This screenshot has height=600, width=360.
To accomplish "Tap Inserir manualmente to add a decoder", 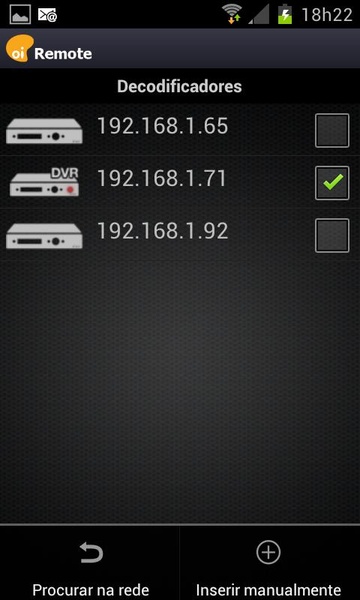I will (x=269, y=563).
